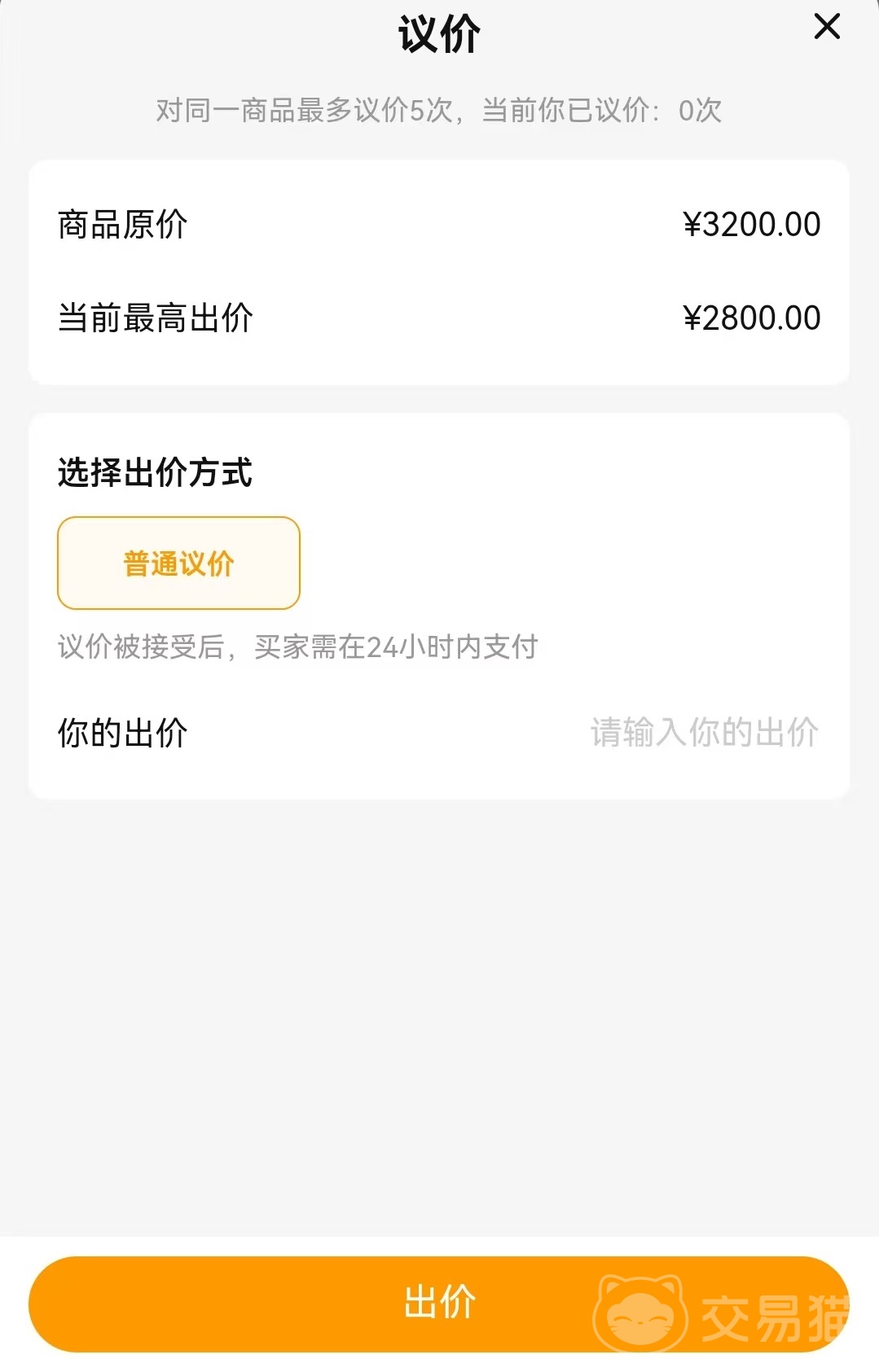This screenshot has height=1372, width=879.
Task: Close the 议价 dialog
Action: click(827, 27)
